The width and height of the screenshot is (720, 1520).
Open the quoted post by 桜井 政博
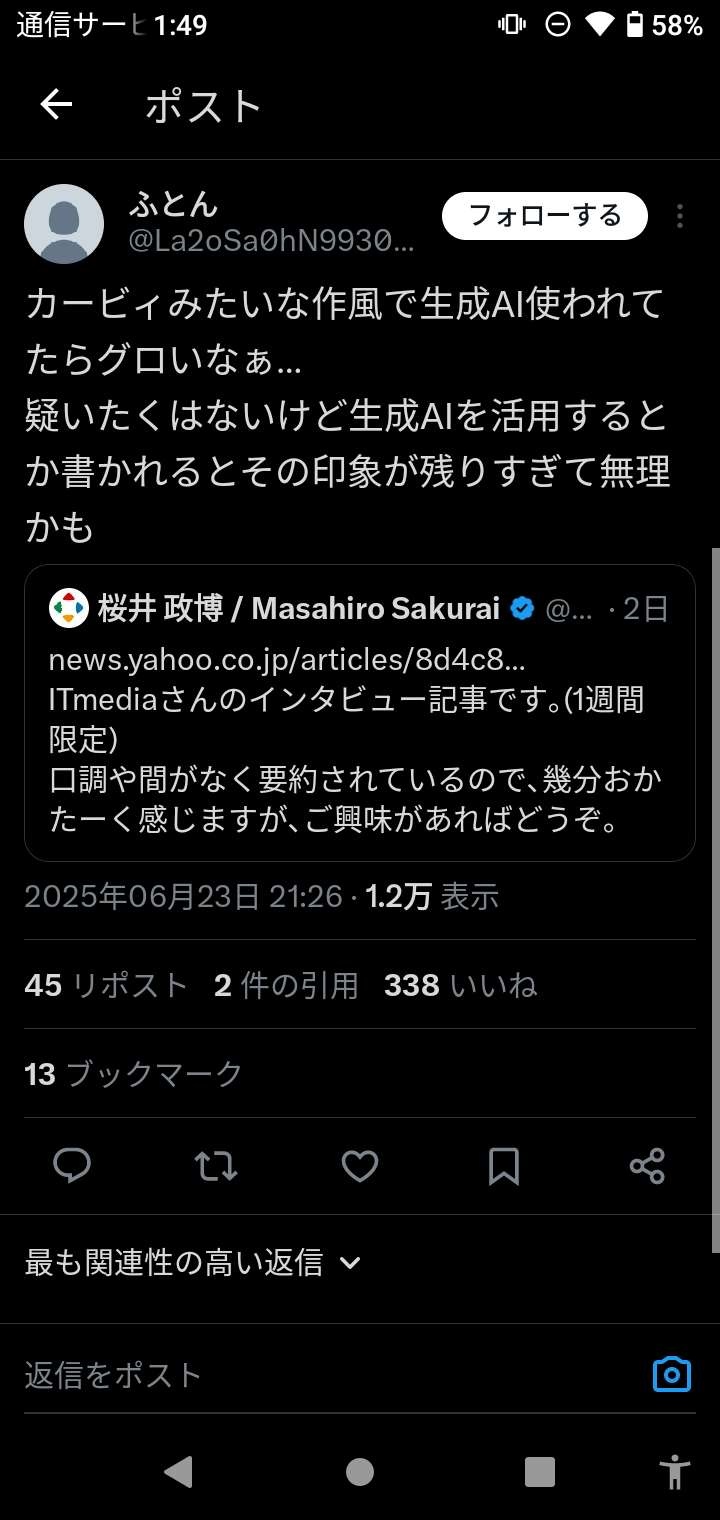pos(360,713)
